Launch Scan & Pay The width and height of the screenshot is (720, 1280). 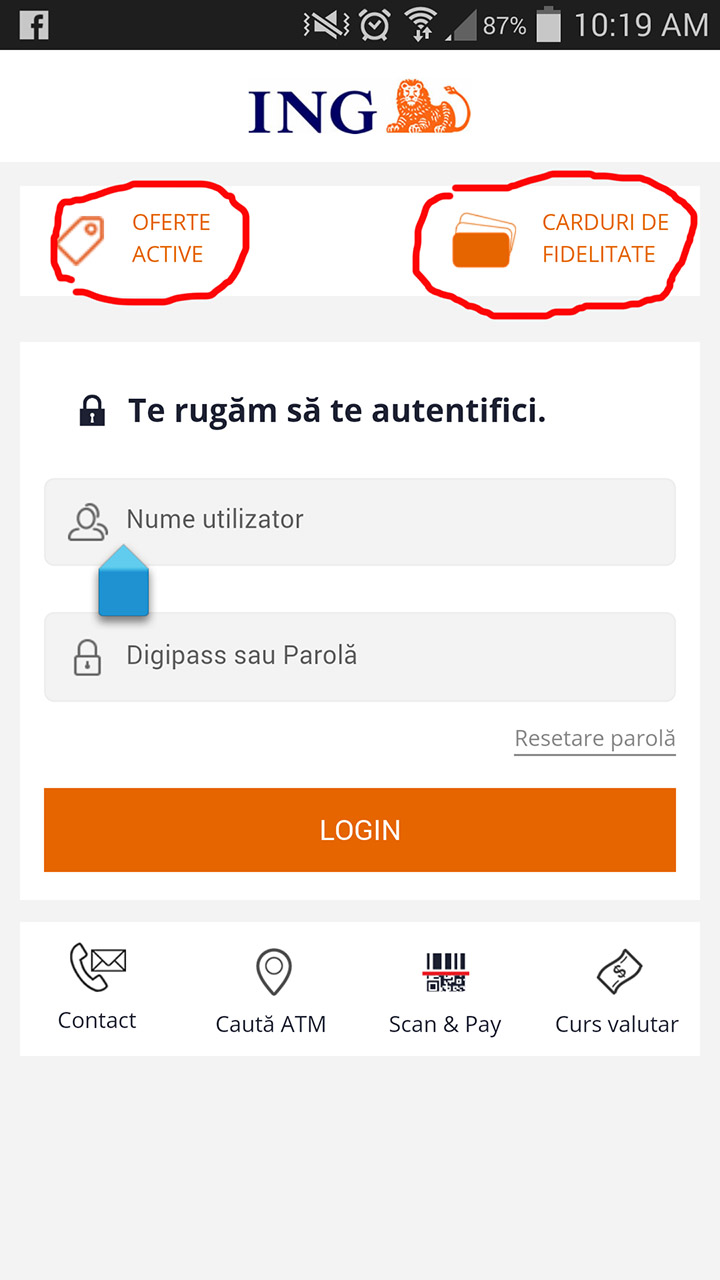coord(445,991)
